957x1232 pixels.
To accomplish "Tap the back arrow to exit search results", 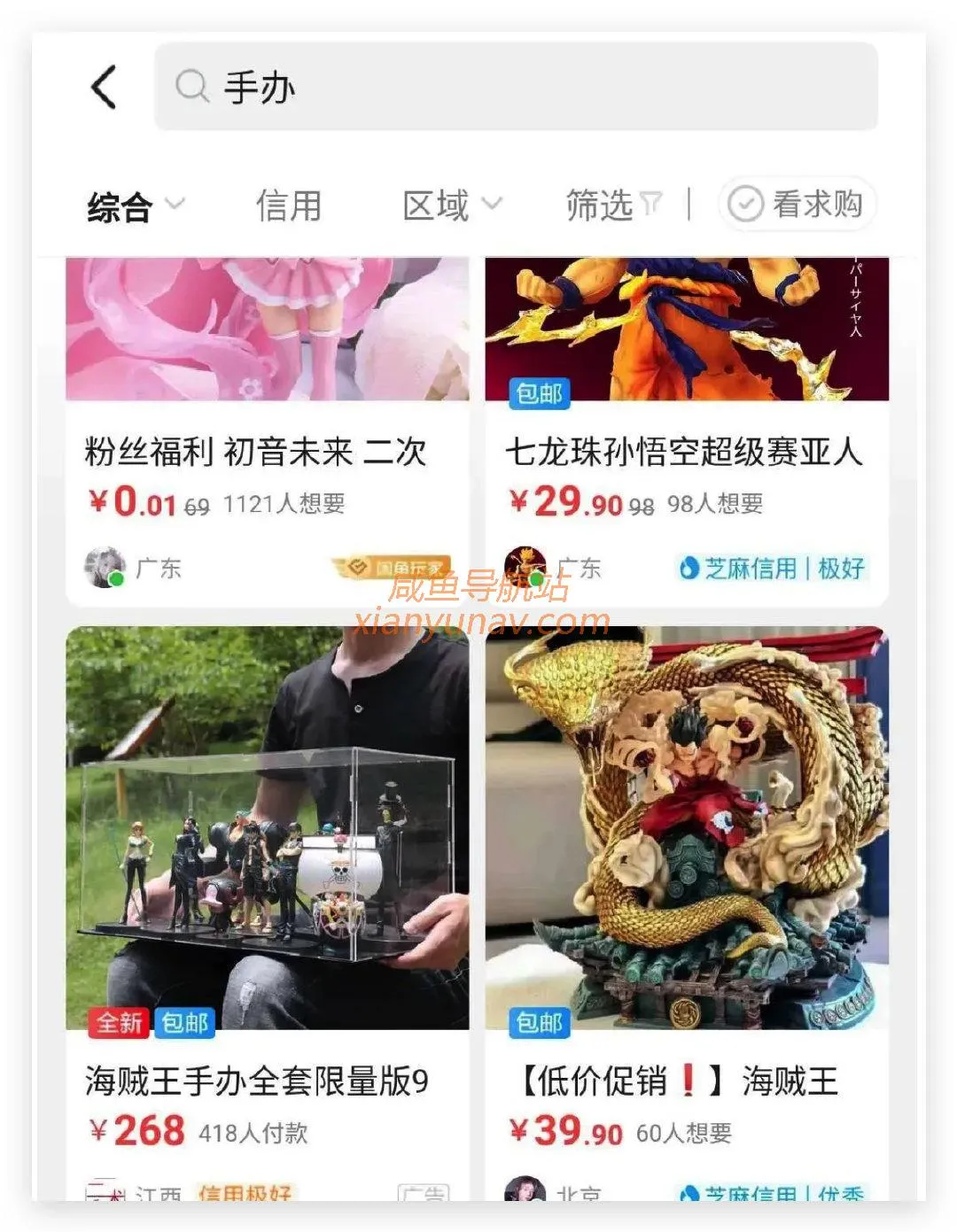I will coord(102,86).
